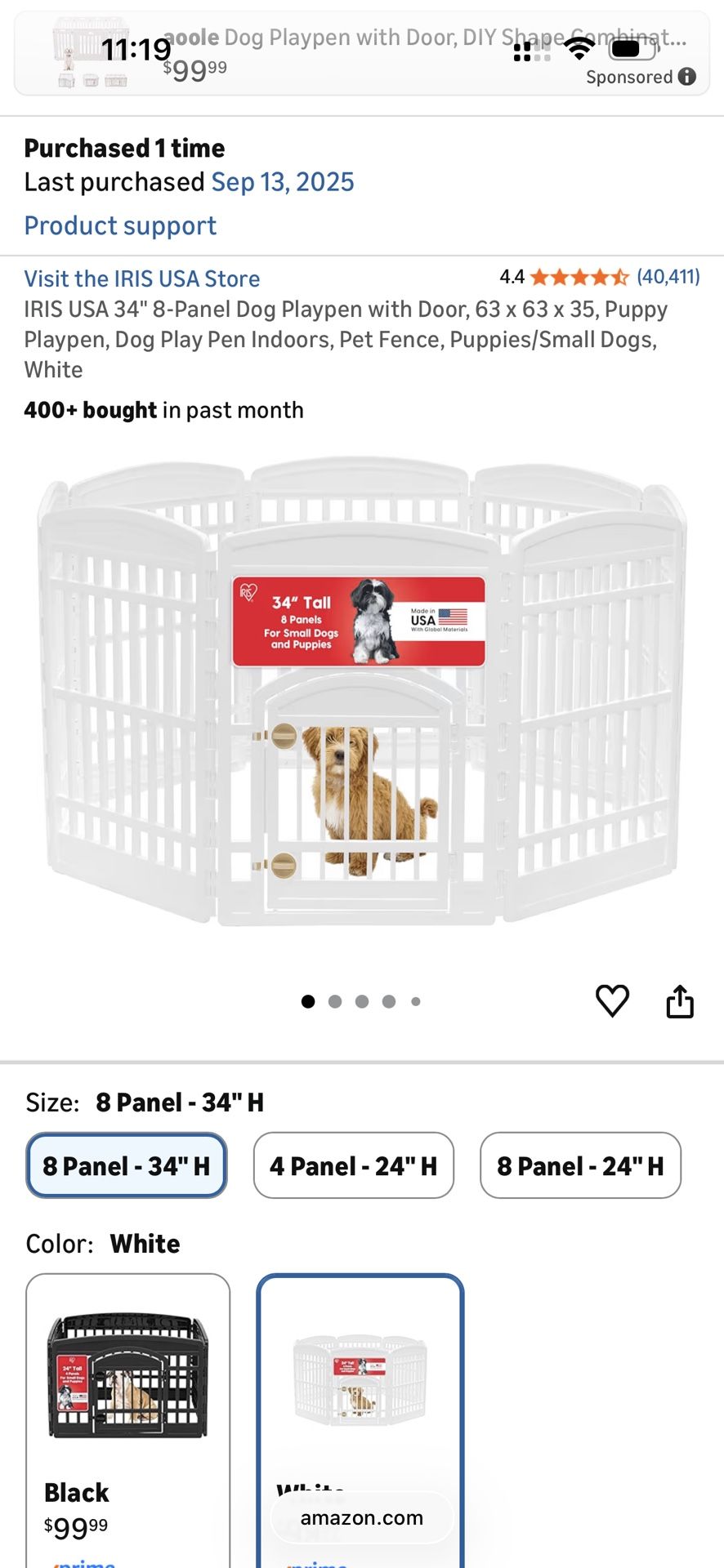Select the fifth carousel dot under the image
724x1568 pixels.
[416, 1001]
